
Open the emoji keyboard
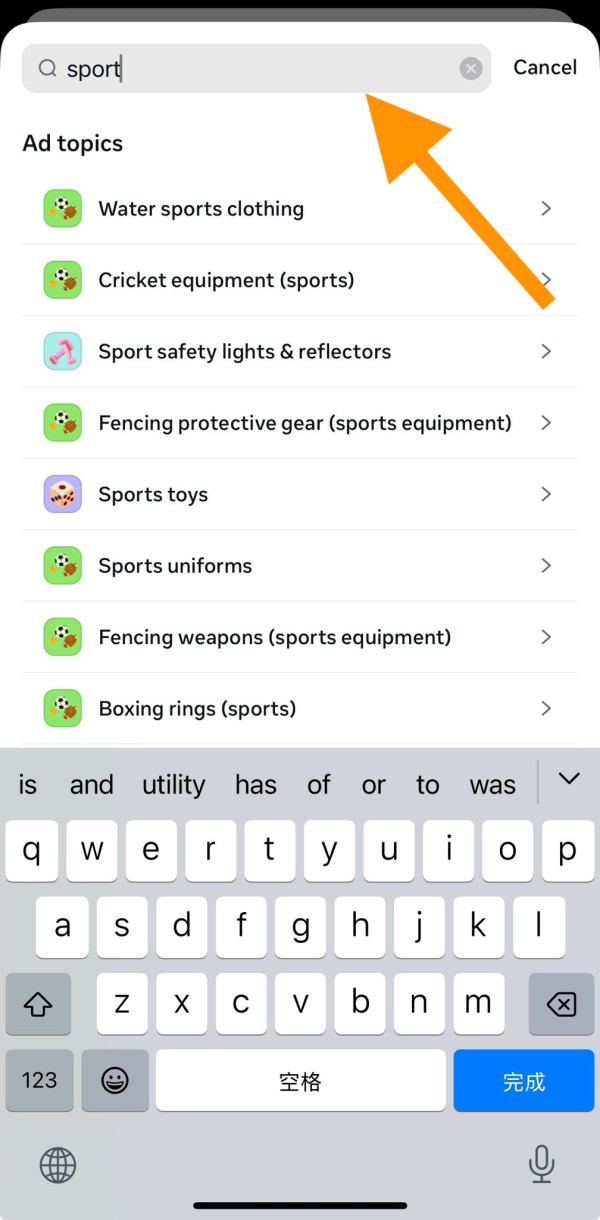(x=115, y=1080)
